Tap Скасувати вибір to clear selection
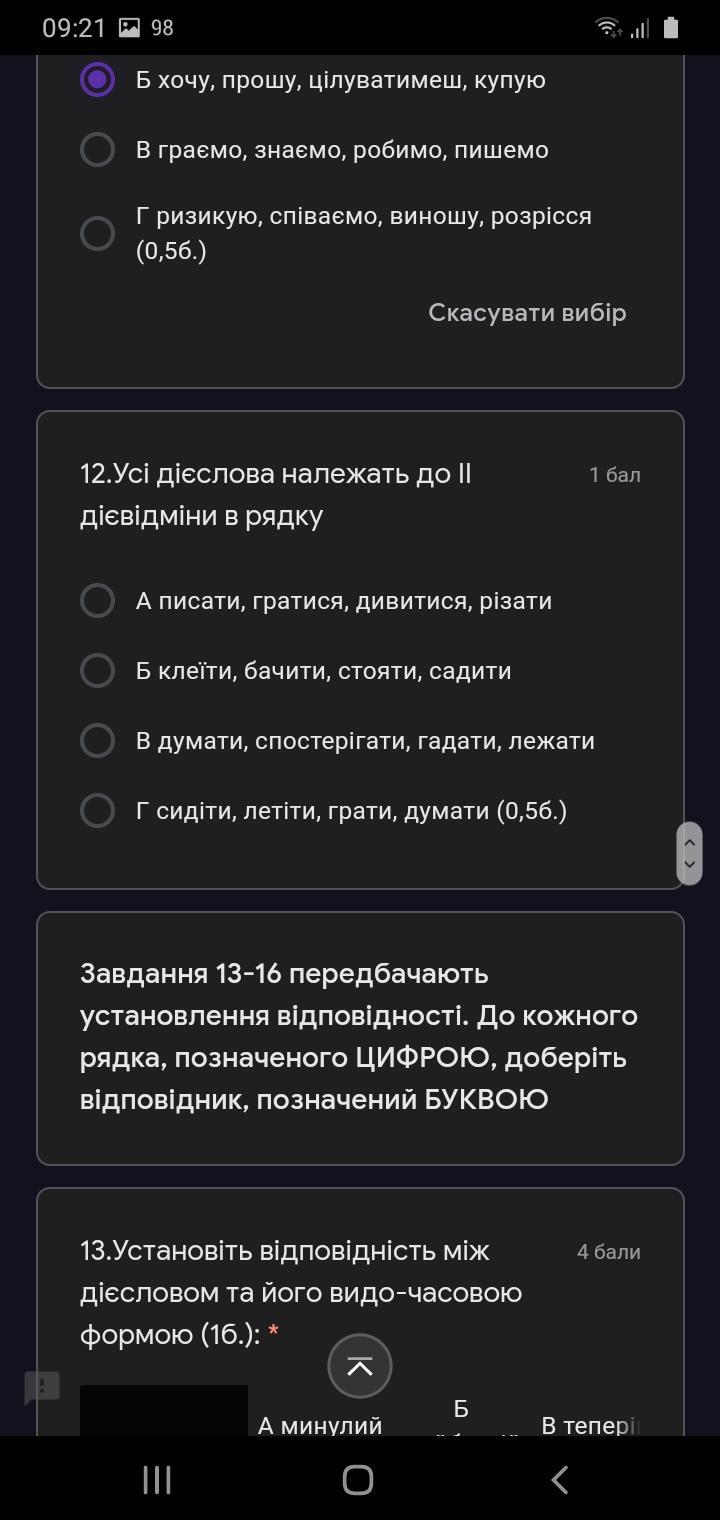The image size is (720, 1520). (x=527, y=313)
